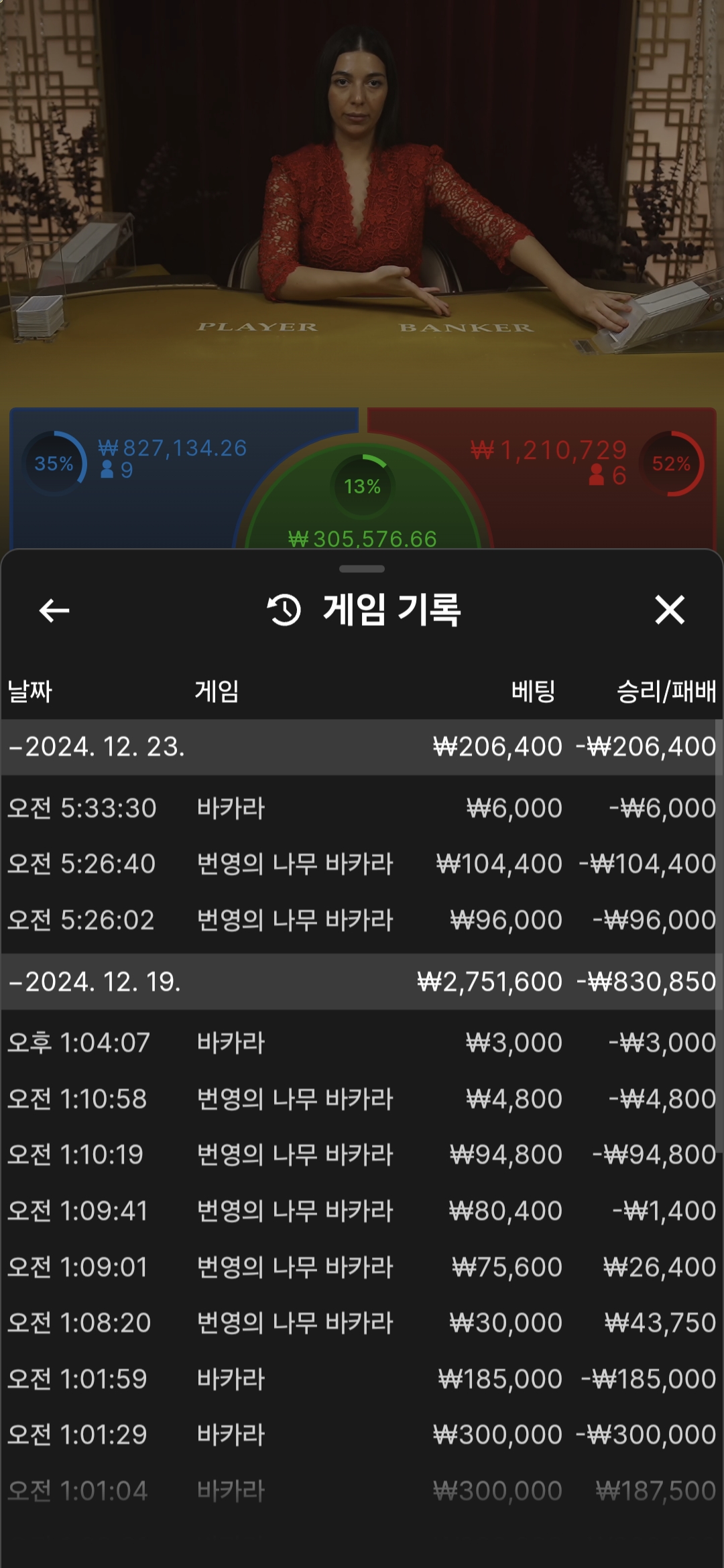Screen dimensions: 724x1568
Task: Open the 오전 1:09:01 game record
Action: tap(361, 1268)
